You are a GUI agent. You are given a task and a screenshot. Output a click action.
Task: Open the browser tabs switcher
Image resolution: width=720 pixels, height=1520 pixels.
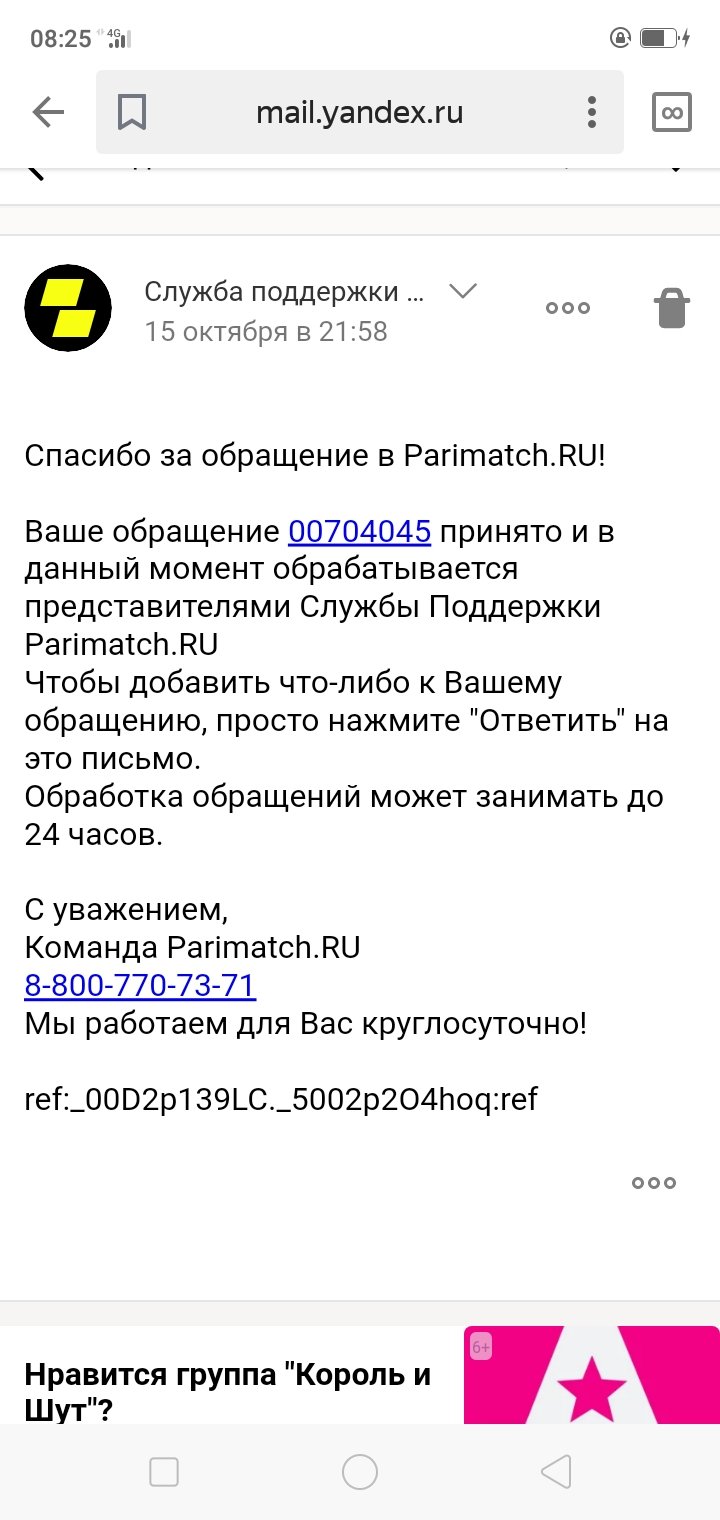coord(672,112)
